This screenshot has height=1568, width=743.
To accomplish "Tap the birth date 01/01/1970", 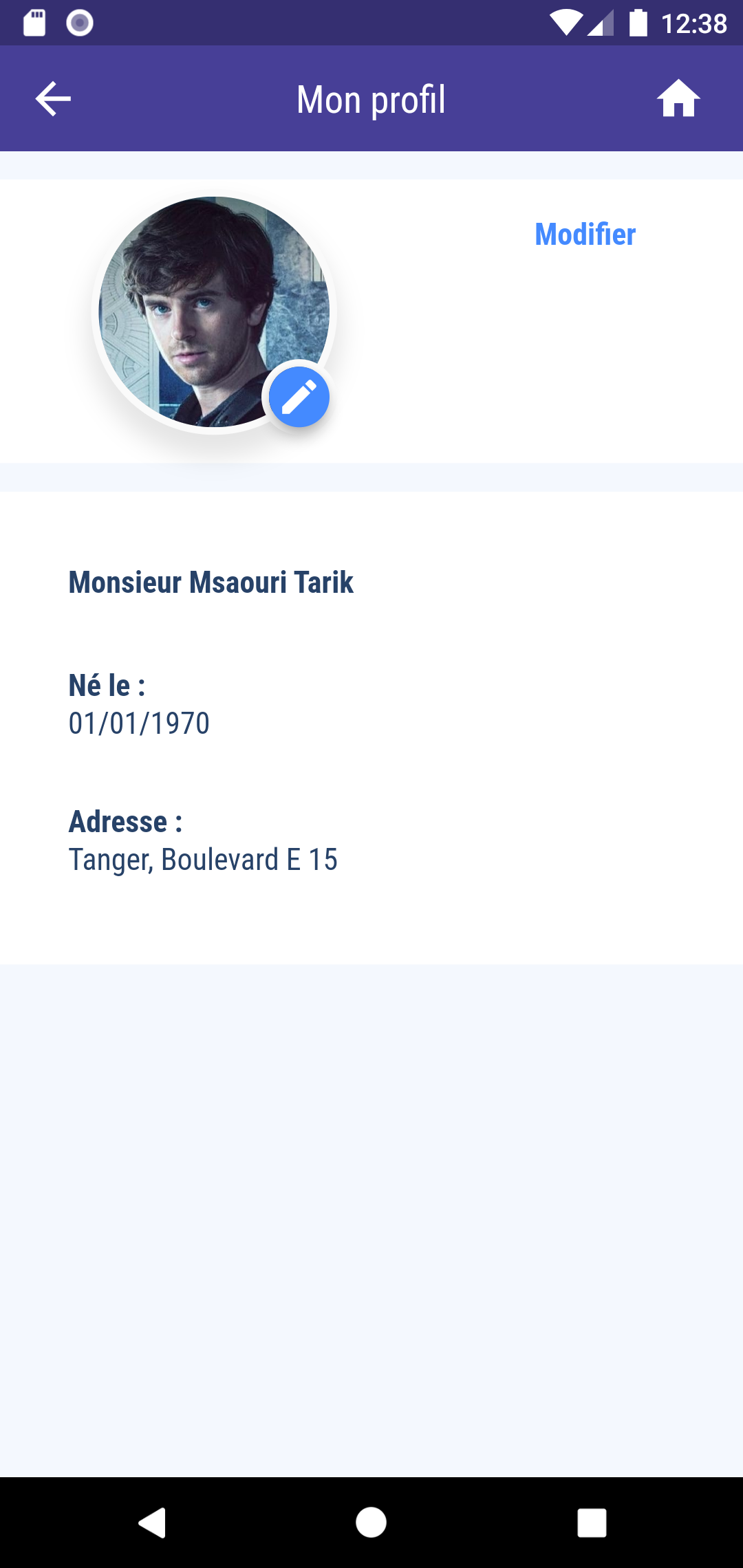I will pyautogui.click(x=140, y=723).
